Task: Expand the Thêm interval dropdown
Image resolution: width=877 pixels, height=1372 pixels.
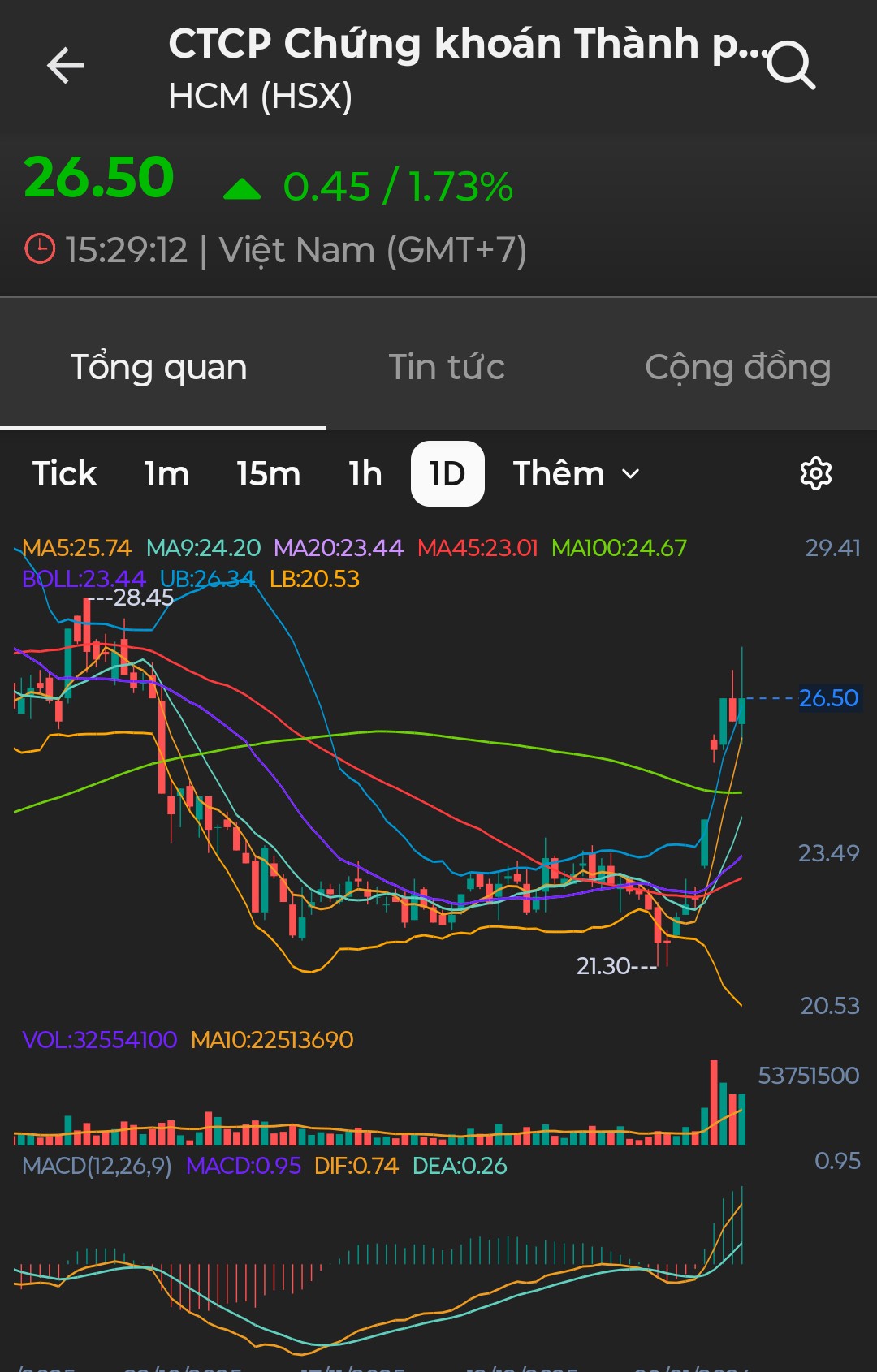Action: (576, 474)
